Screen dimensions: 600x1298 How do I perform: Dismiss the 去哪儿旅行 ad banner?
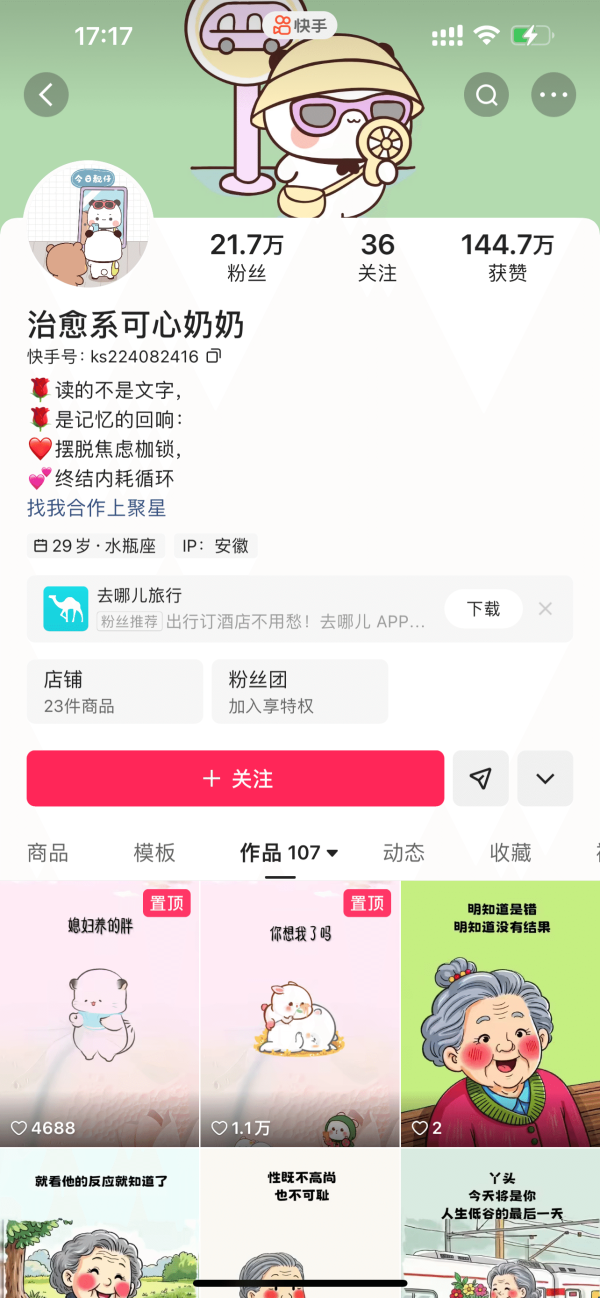[545, 608]
